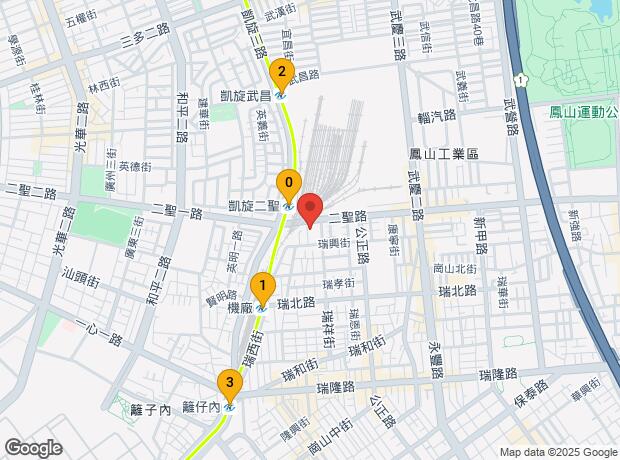
Task: Tap the red location pin
Action: click(x=310, y=210)
